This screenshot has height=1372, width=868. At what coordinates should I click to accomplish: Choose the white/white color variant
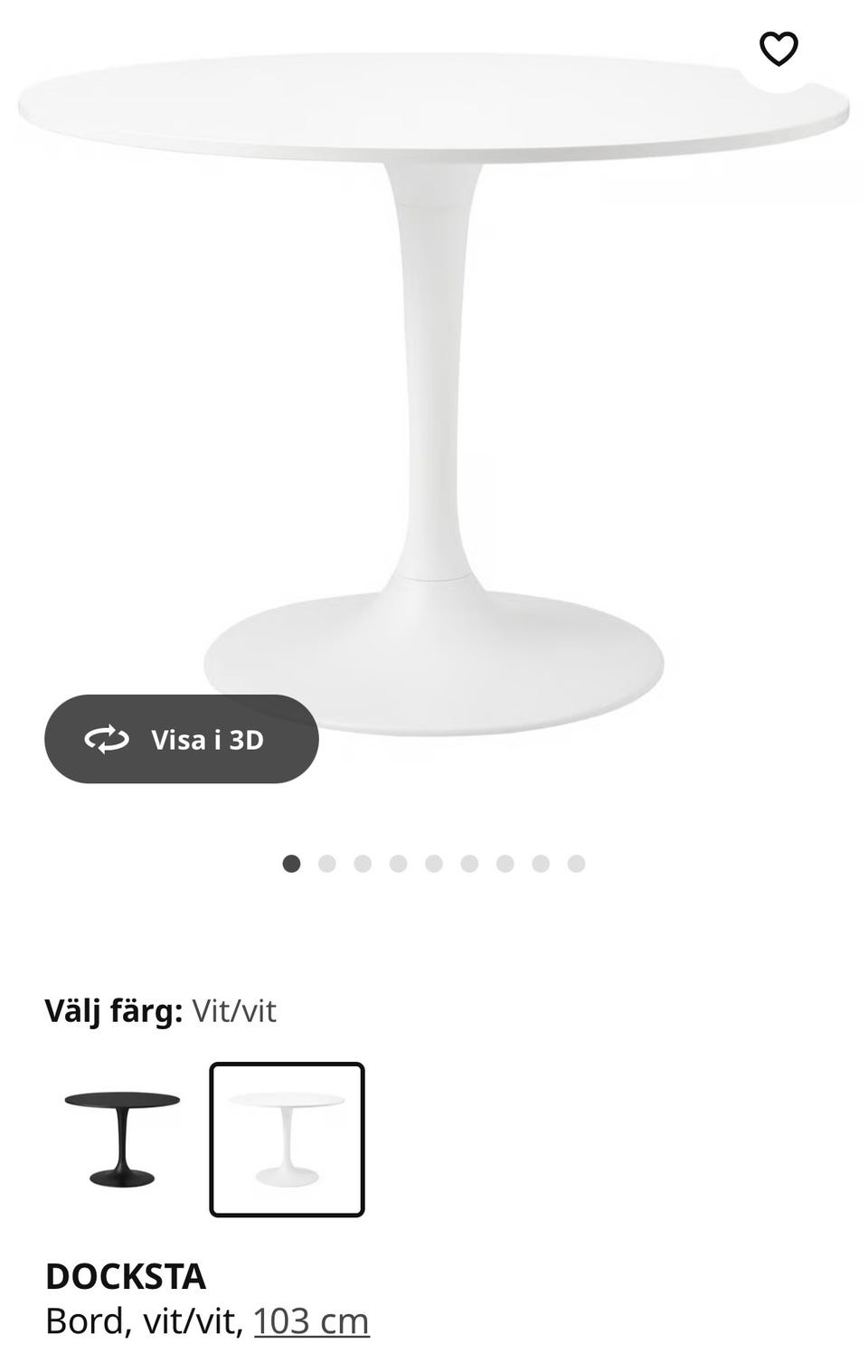tap(287, 1139)
